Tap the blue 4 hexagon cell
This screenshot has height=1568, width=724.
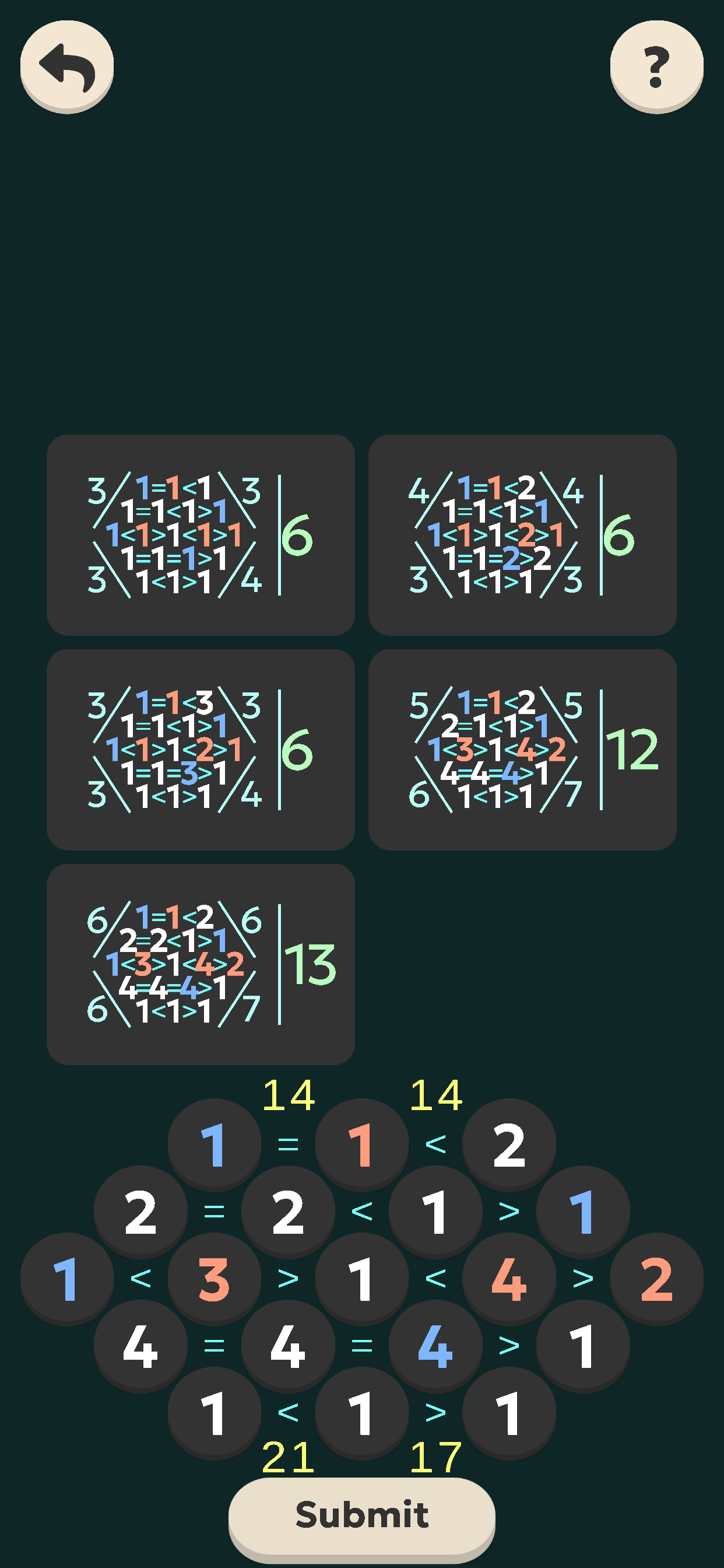pos(435,1345)
